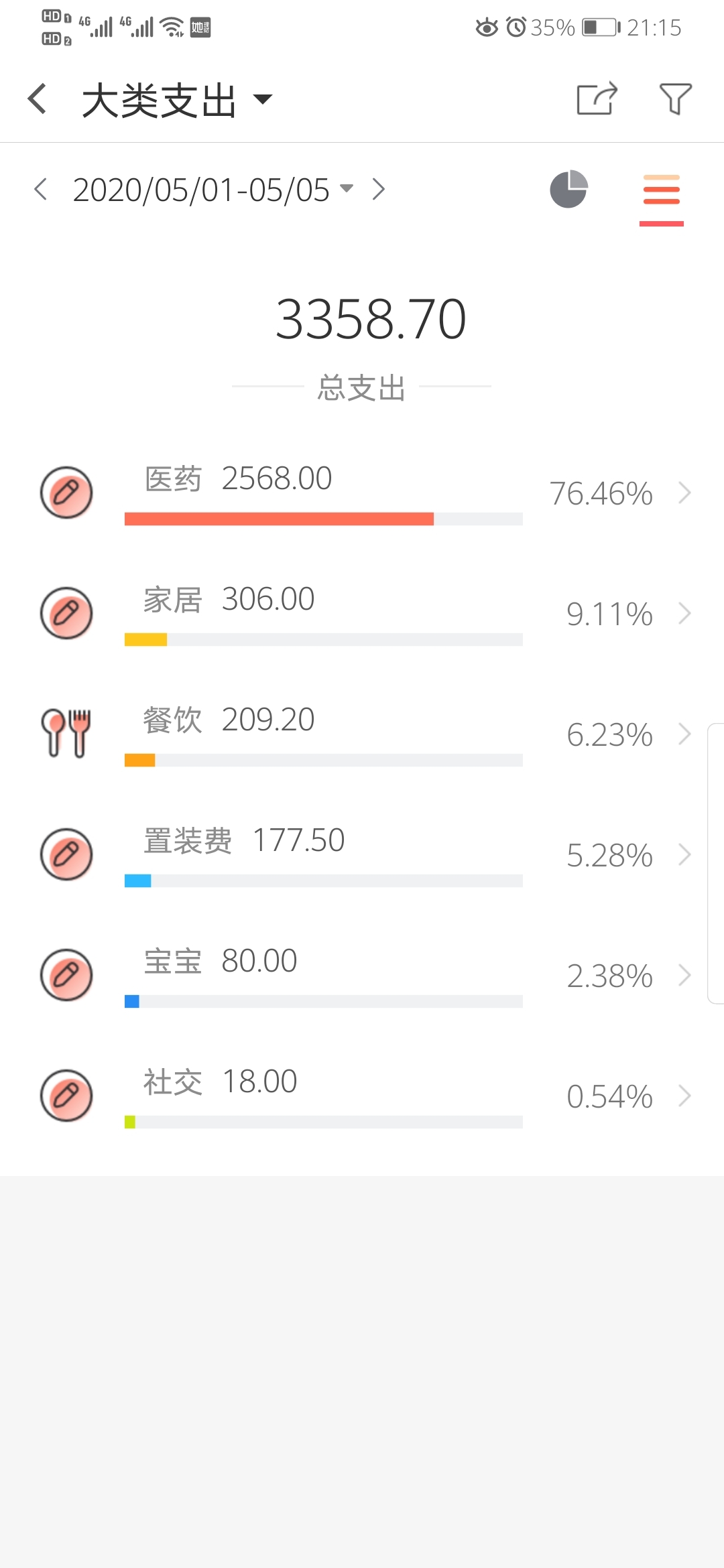The image size is (724, 1568).
Task: Go to previous date period
Action: [x=41, y=190]
